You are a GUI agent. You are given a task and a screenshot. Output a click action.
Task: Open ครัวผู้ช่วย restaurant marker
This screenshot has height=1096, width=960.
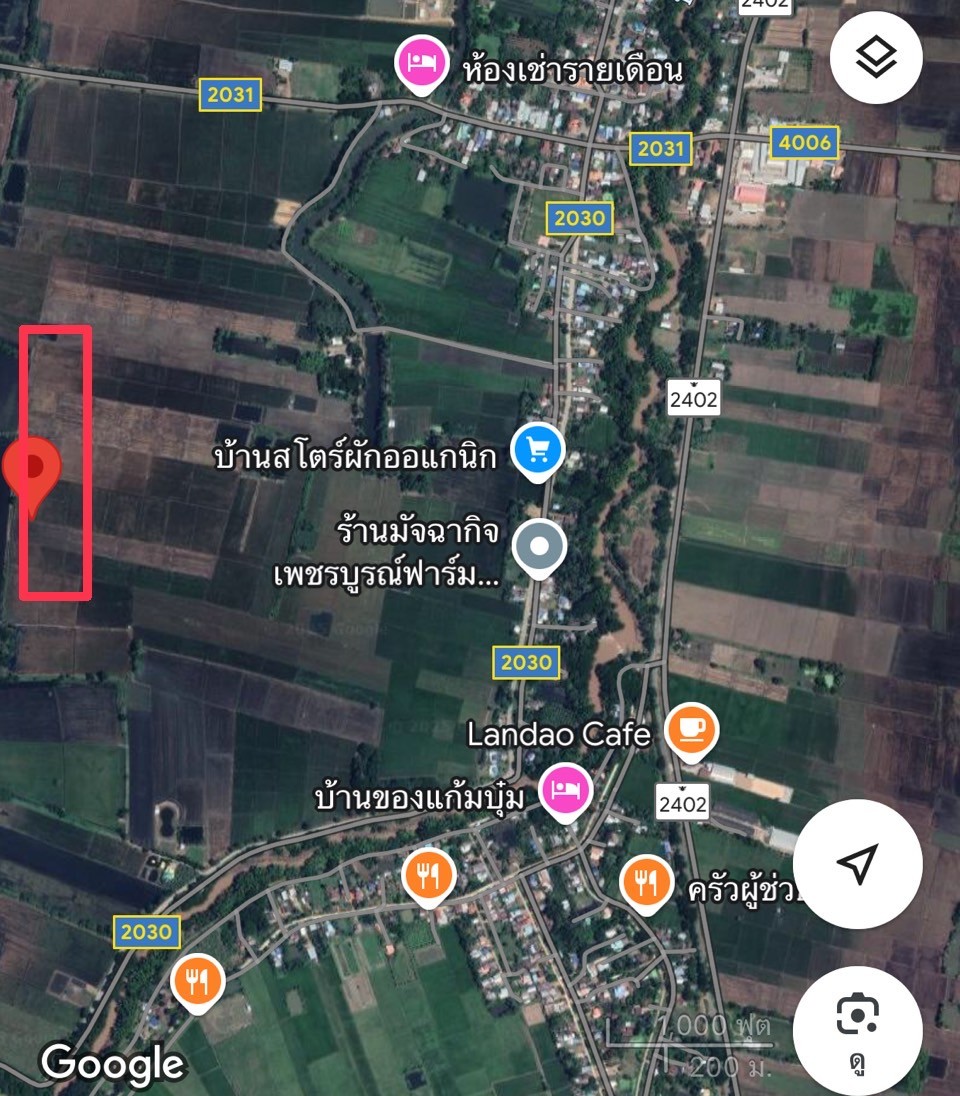(647, 881)
